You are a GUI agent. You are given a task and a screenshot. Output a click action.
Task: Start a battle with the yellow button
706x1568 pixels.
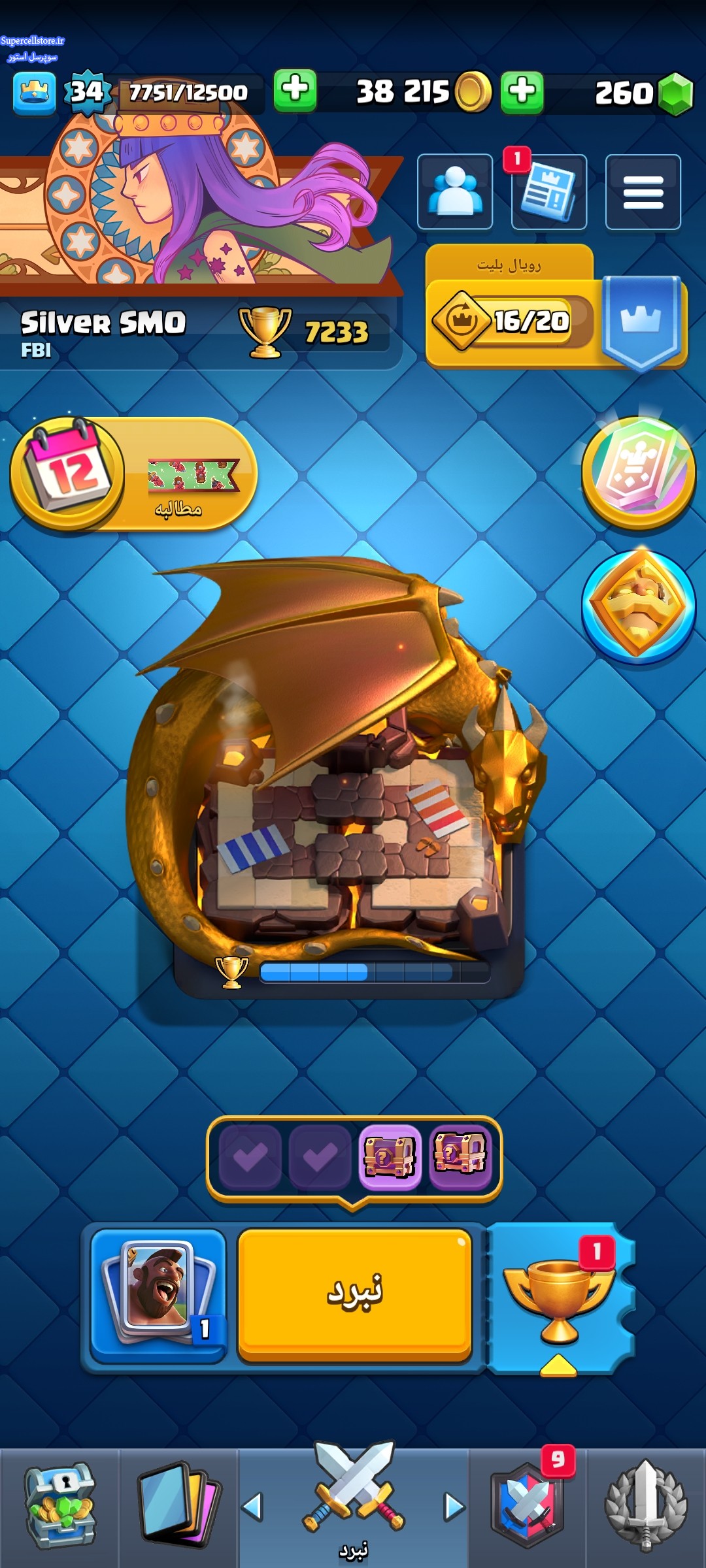pyautogui.click(x=354, y=1295)
